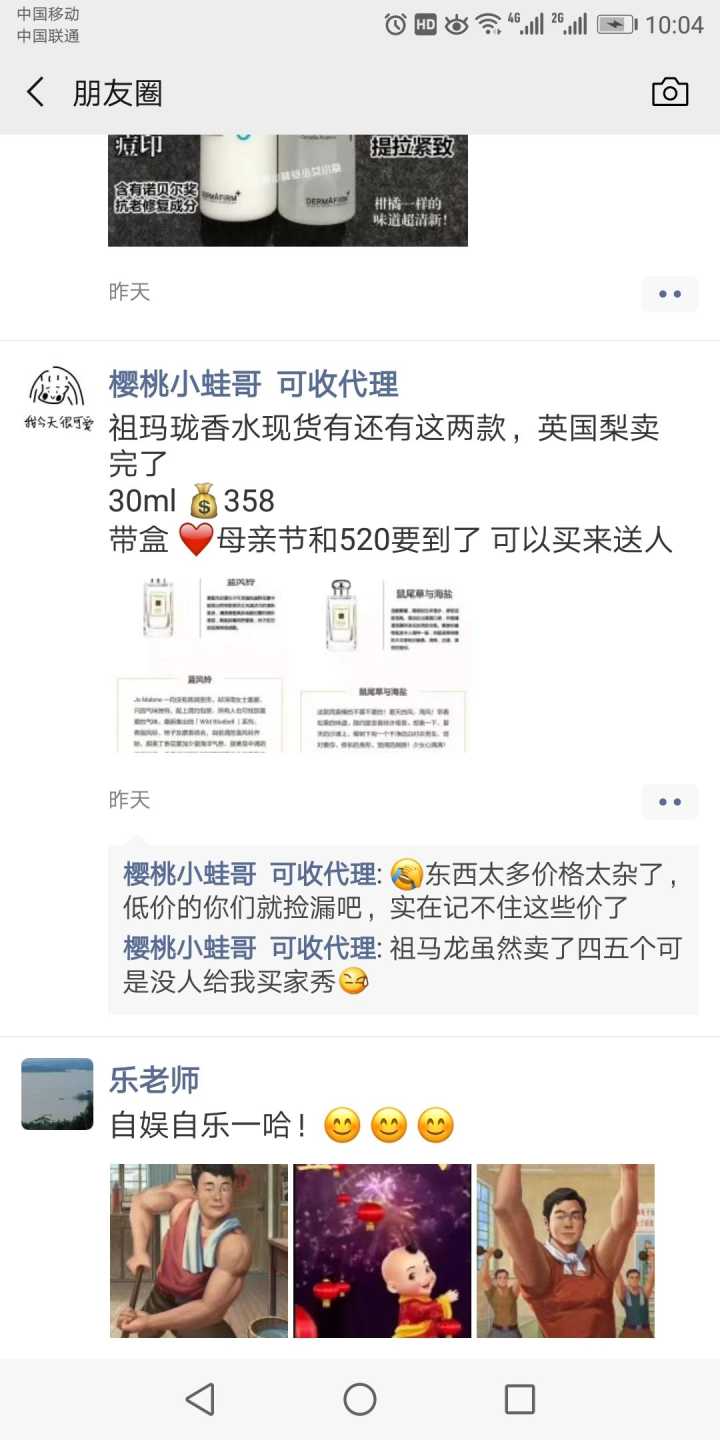Tap the commenter name in the 祖马龙 comment
720x1440 pixels.
point(250,947)
